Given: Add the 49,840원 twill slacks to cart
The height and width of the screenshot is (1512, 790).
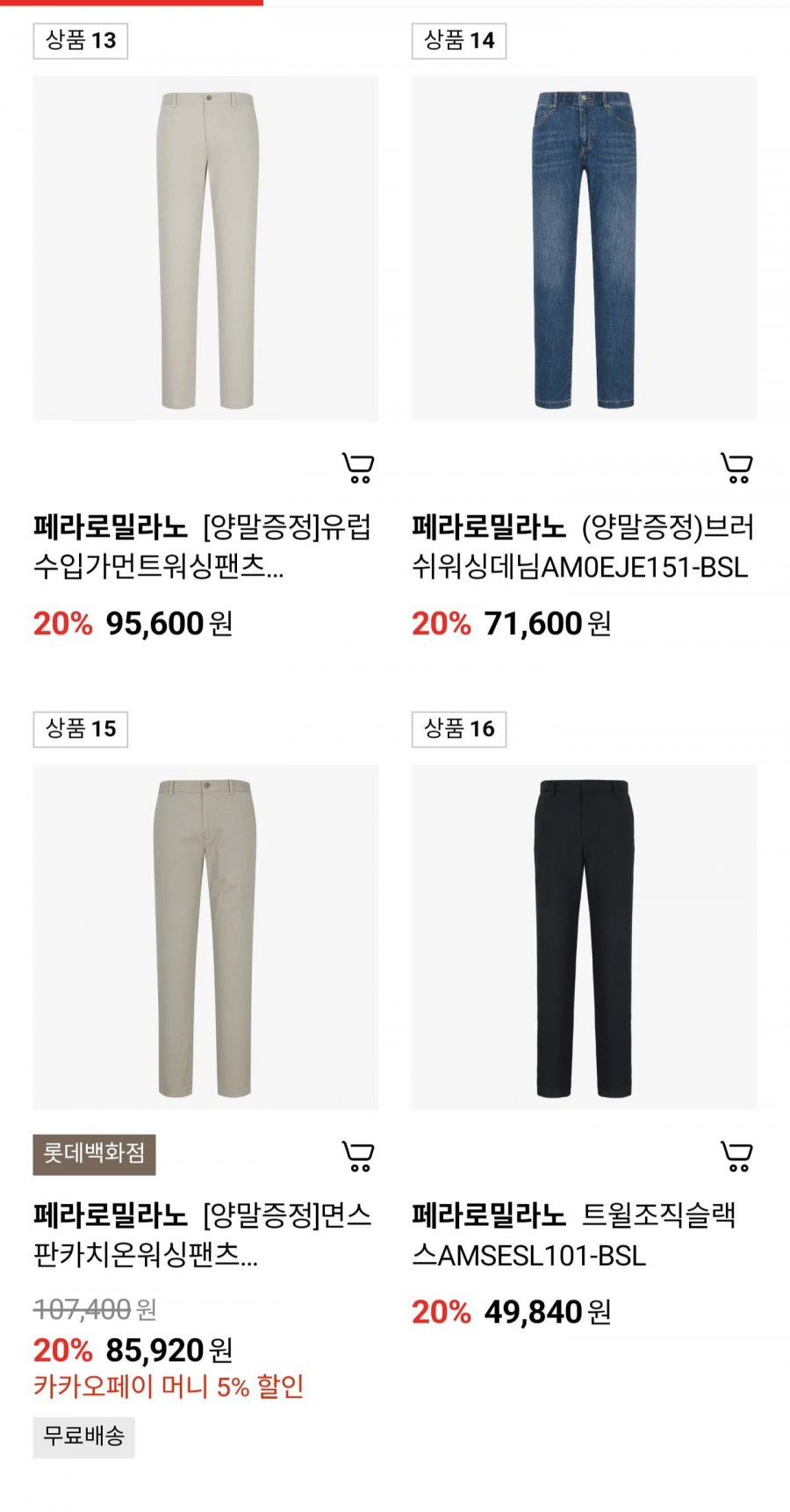Looking at the screenshot, I should [736, 1156].
